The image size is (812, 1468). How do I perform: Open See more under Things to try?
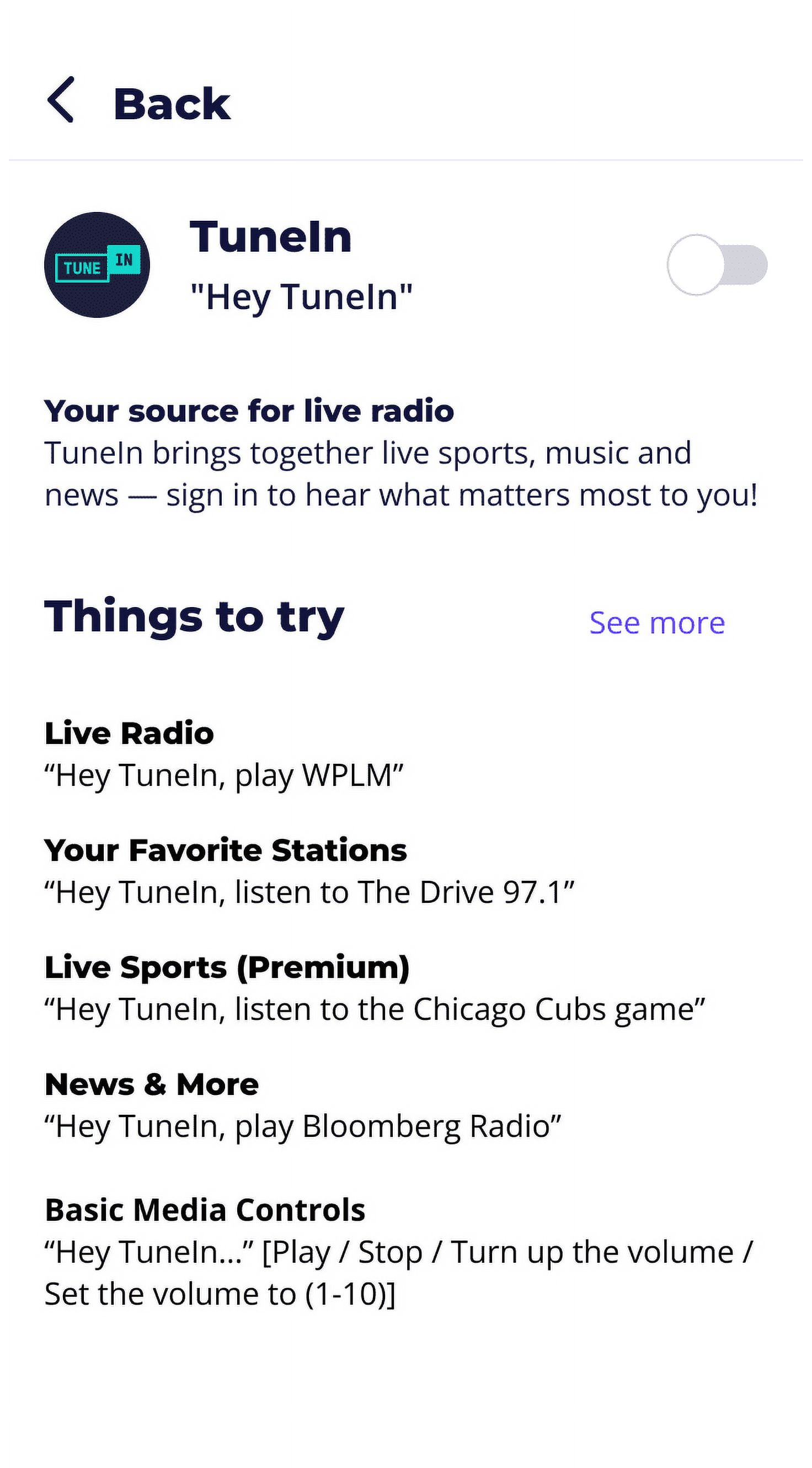coord(656,623)
